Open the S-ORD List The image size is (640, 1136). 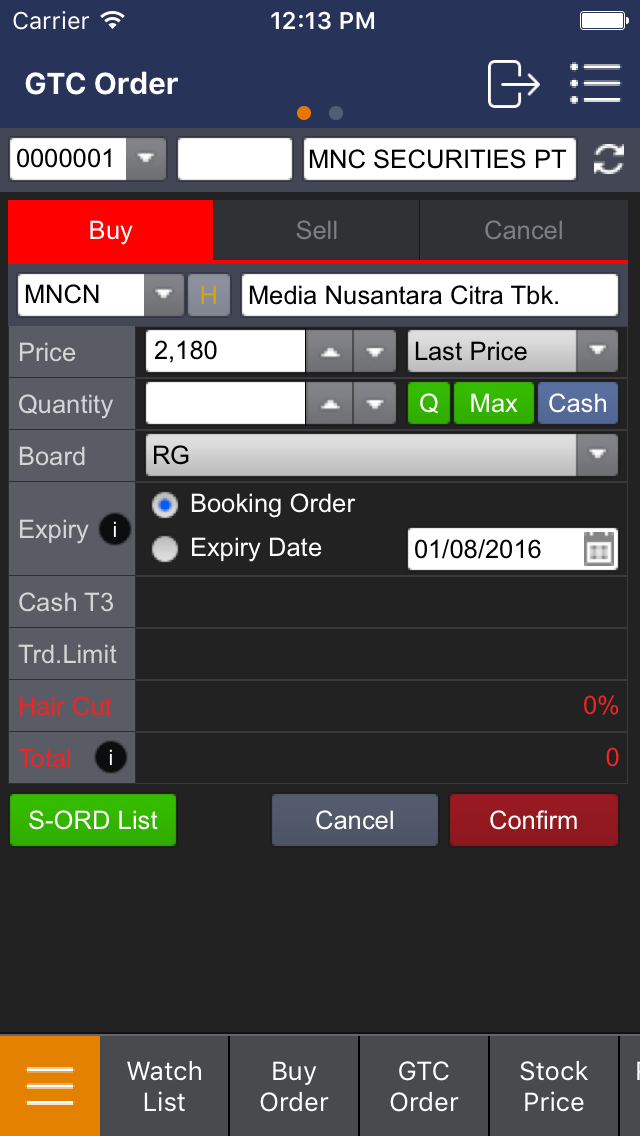[x=93, y=820]
